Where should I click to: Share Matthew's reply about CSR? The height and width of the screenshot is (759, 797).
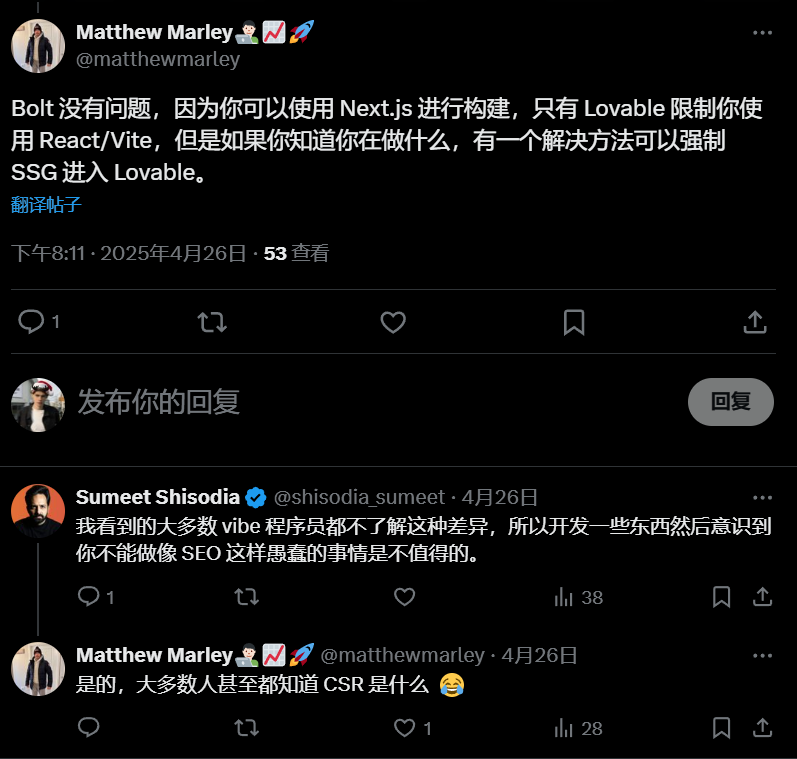[x=761, y=728]
